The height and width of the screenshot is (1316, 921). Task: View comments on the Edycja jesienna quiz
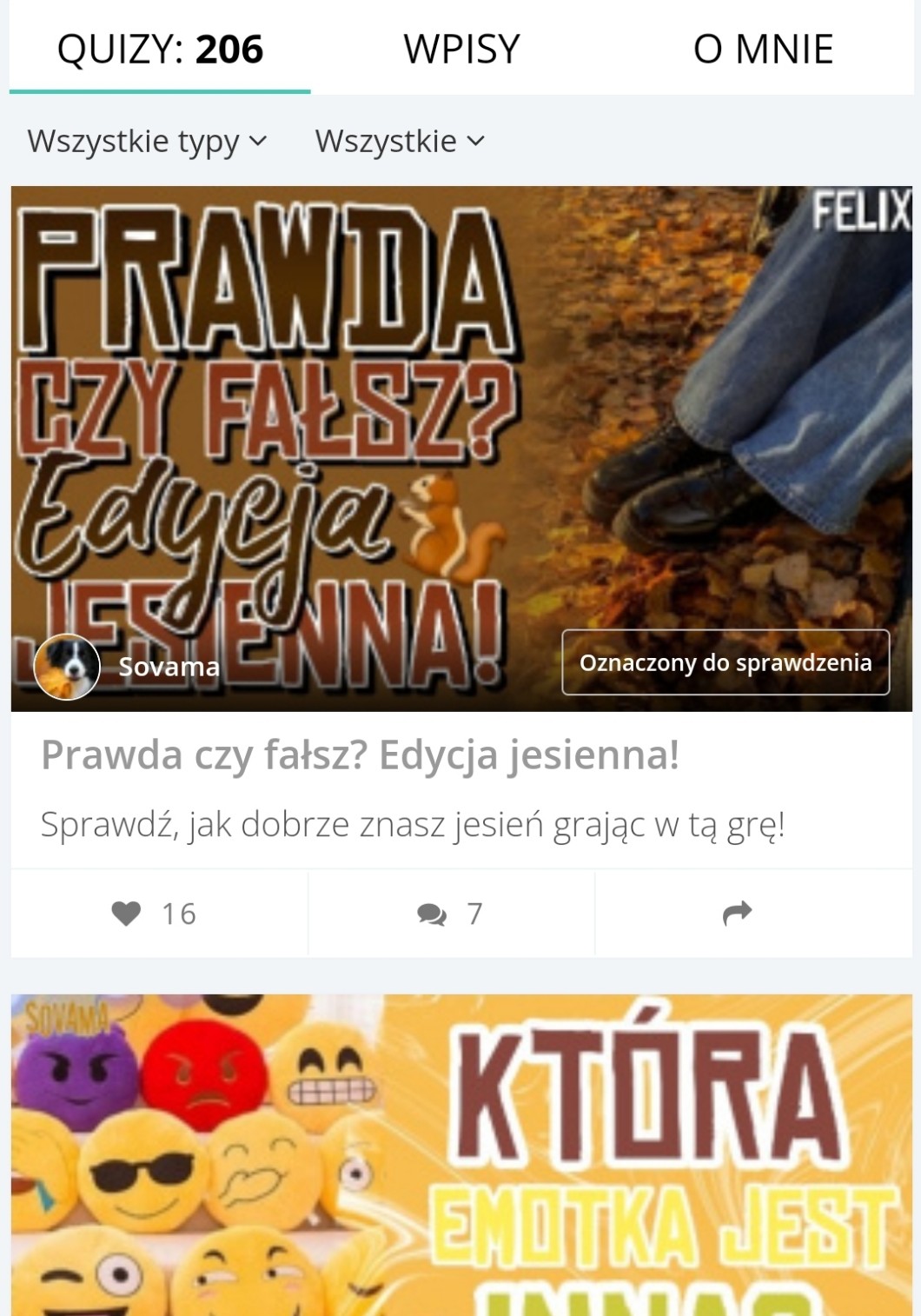pyautogui.click(x=450, y=914)
